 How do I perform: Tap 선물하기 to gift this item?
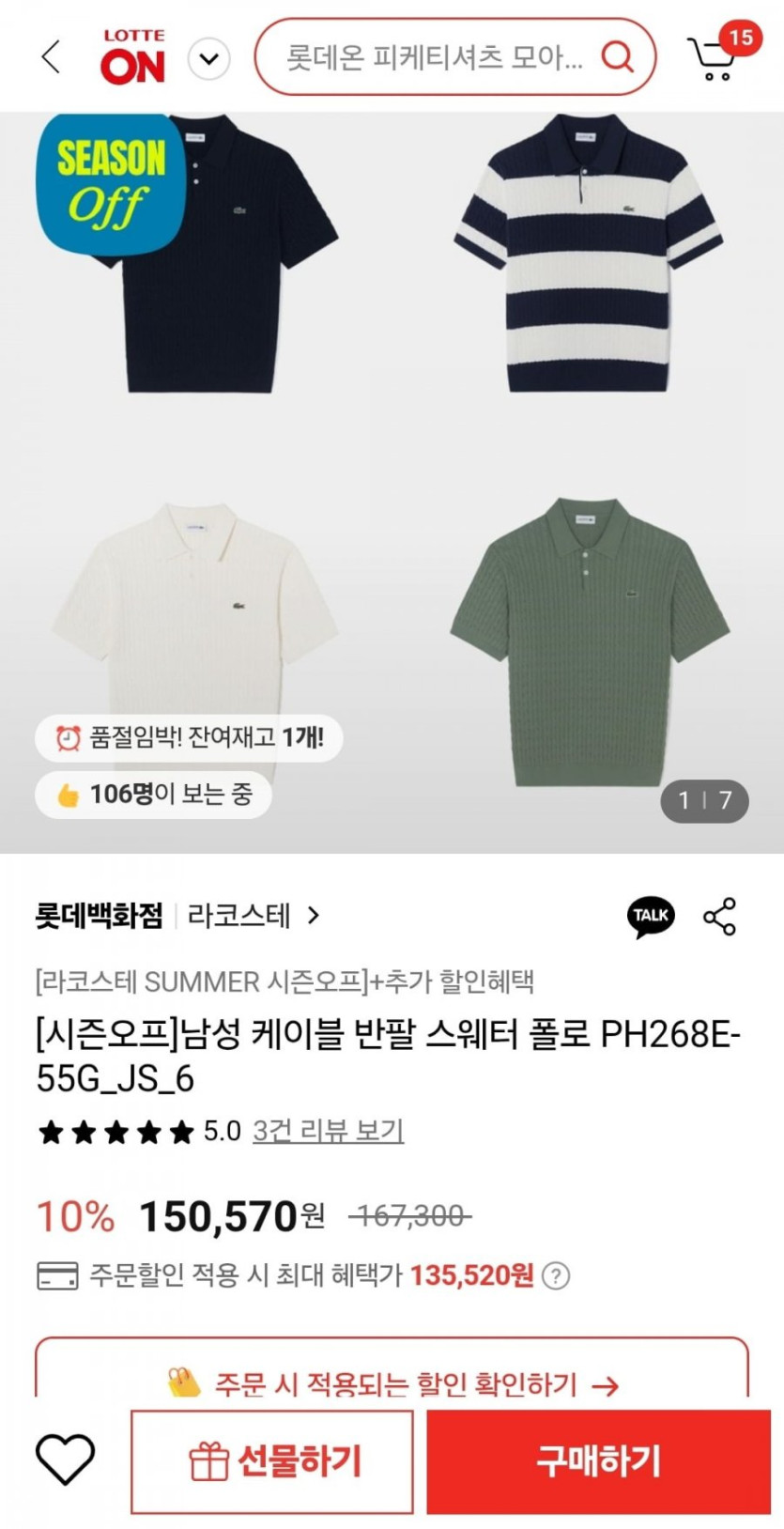coord(272,1461)
